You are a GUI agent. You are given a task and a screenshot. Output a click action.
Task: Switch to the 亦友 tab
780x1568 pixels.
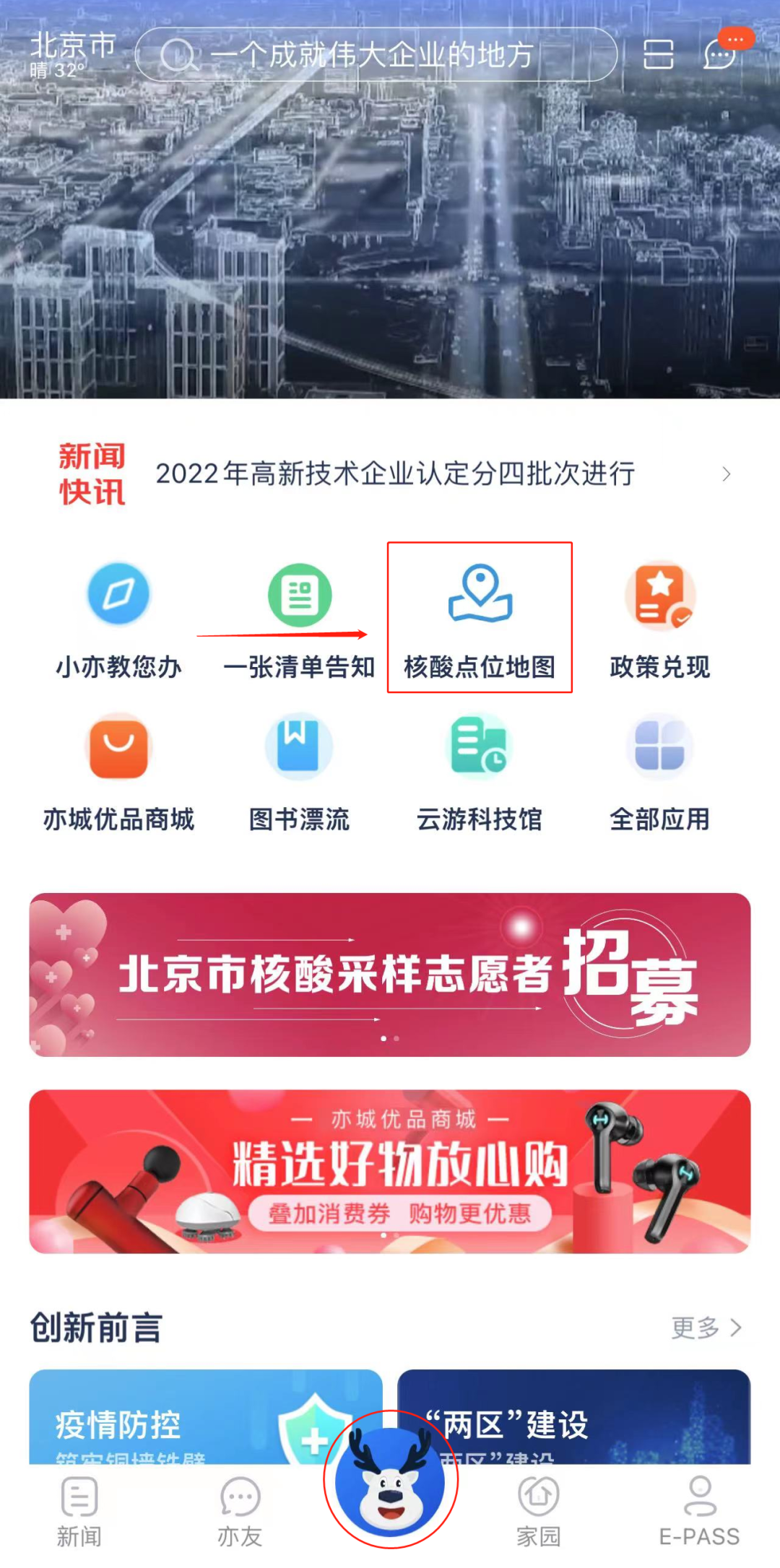coord(238,1509)
